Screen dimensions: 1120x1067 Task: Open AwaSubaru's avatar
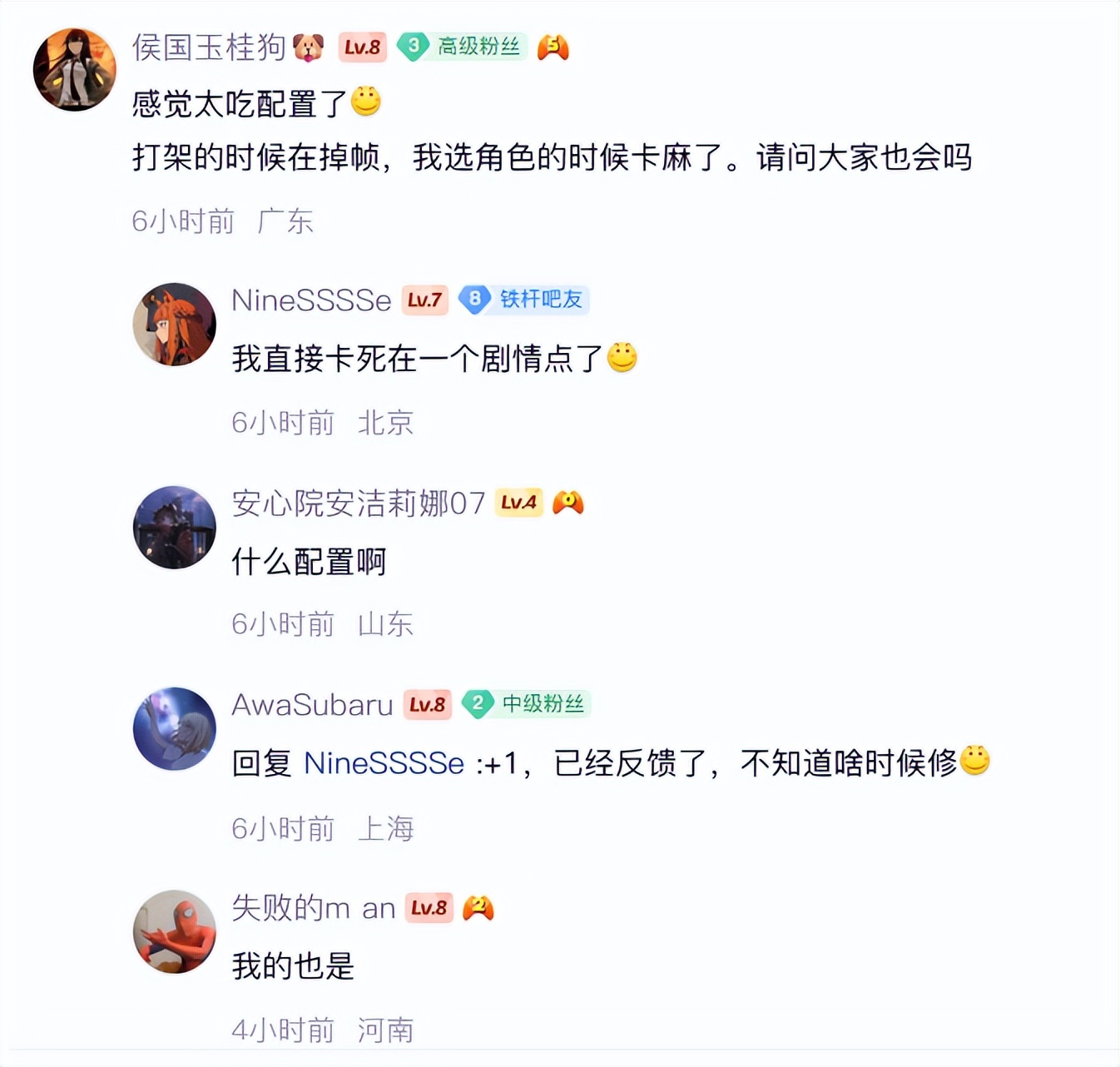tap(175, 728)
